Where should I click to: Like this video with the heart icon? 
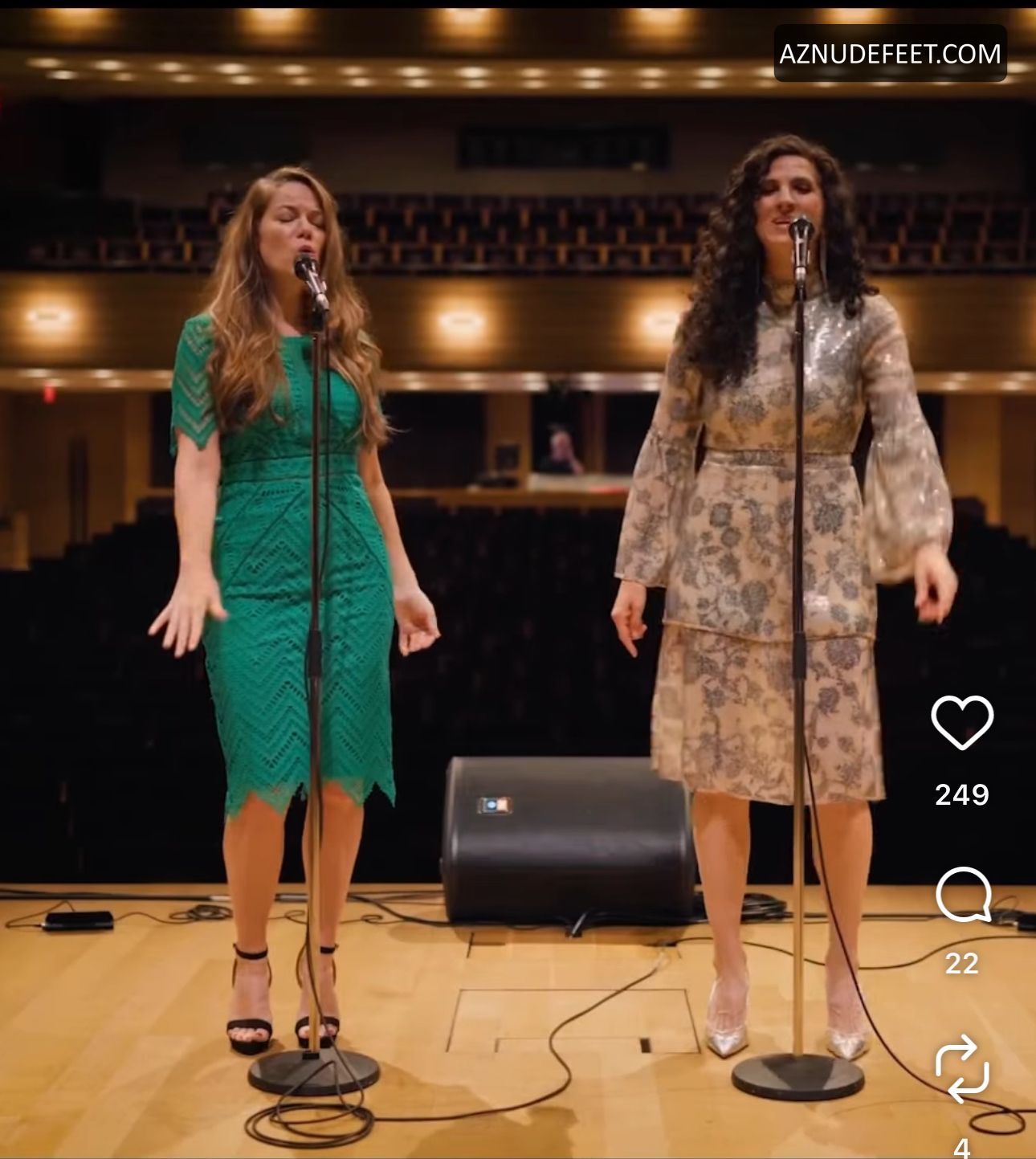[x=961, y=722]
